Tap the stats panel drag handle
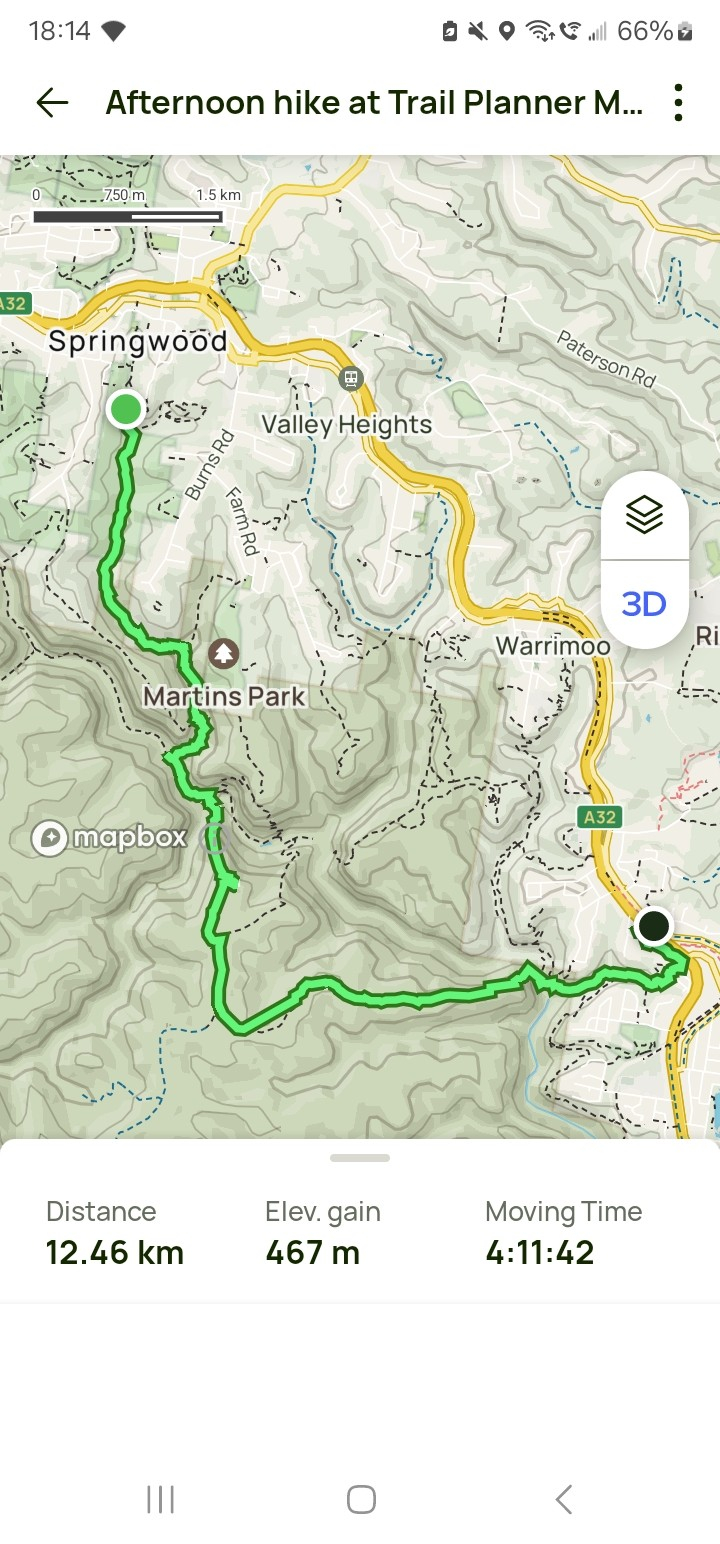 tap(360, 1158)
